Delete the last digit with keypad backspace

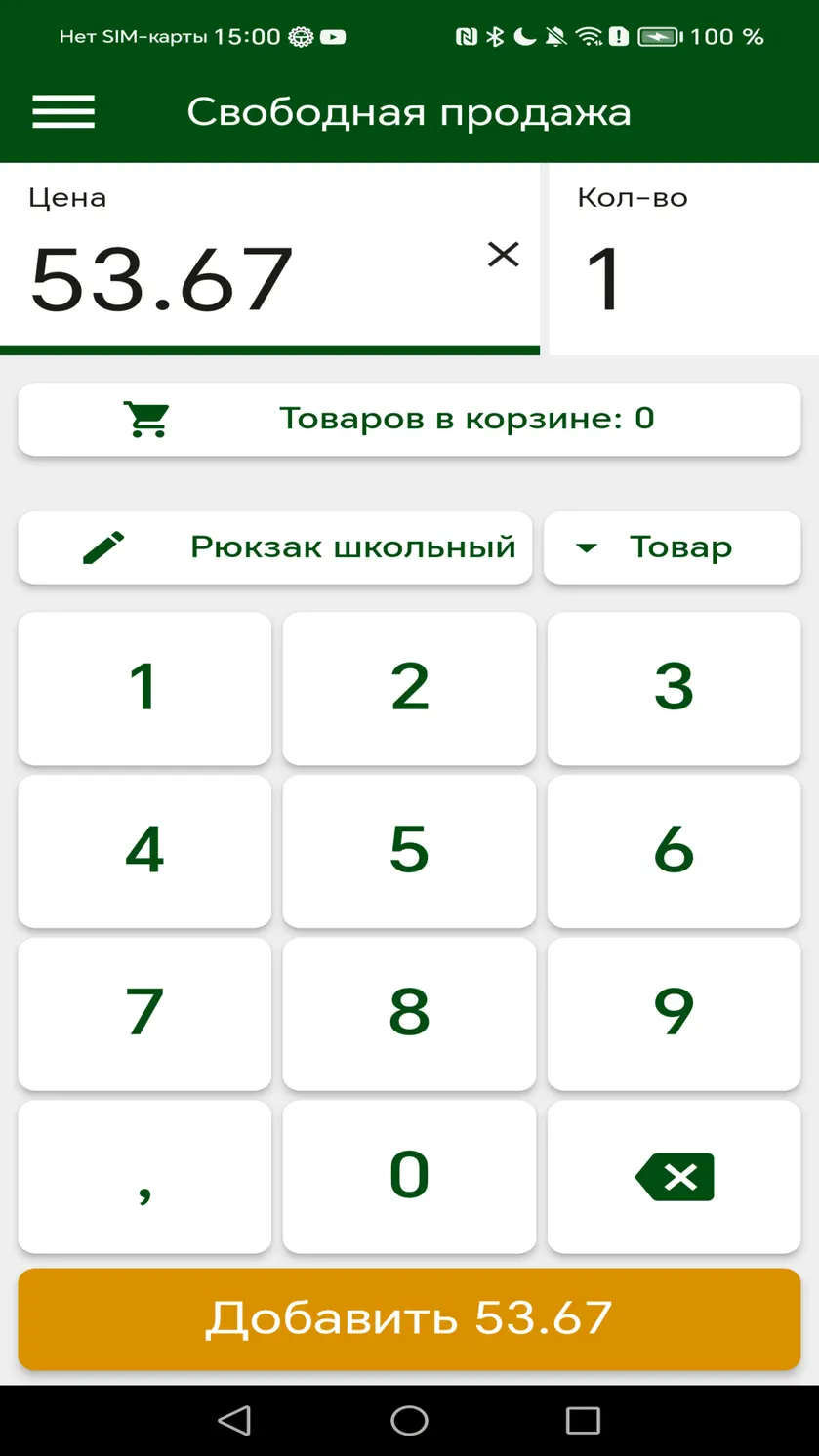tap(674, 1177)
